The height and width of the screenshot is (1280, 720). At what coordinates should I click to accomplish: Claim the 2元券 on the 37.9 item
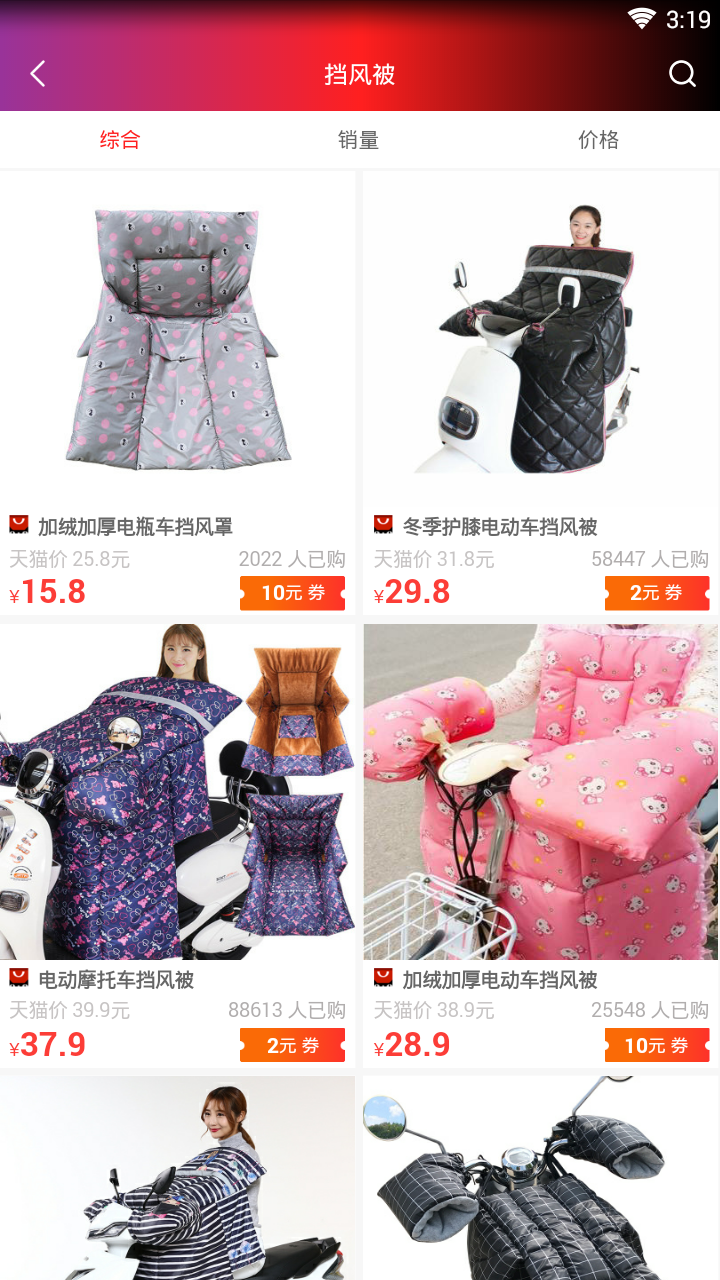(292, 1046)
